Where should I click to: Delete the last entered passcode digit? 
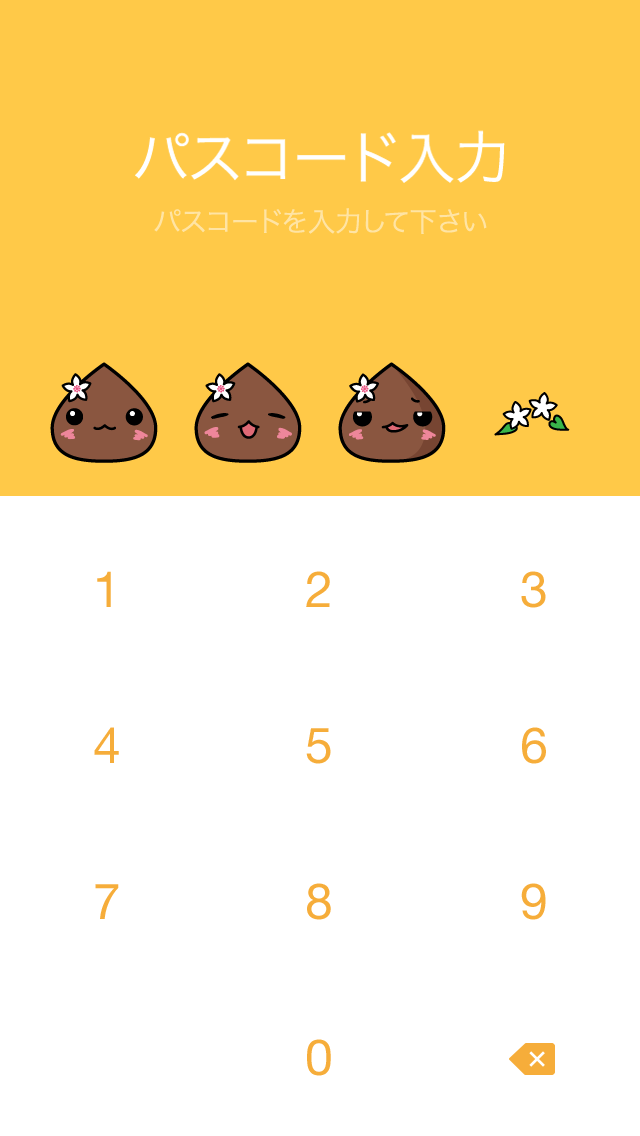533,1058
